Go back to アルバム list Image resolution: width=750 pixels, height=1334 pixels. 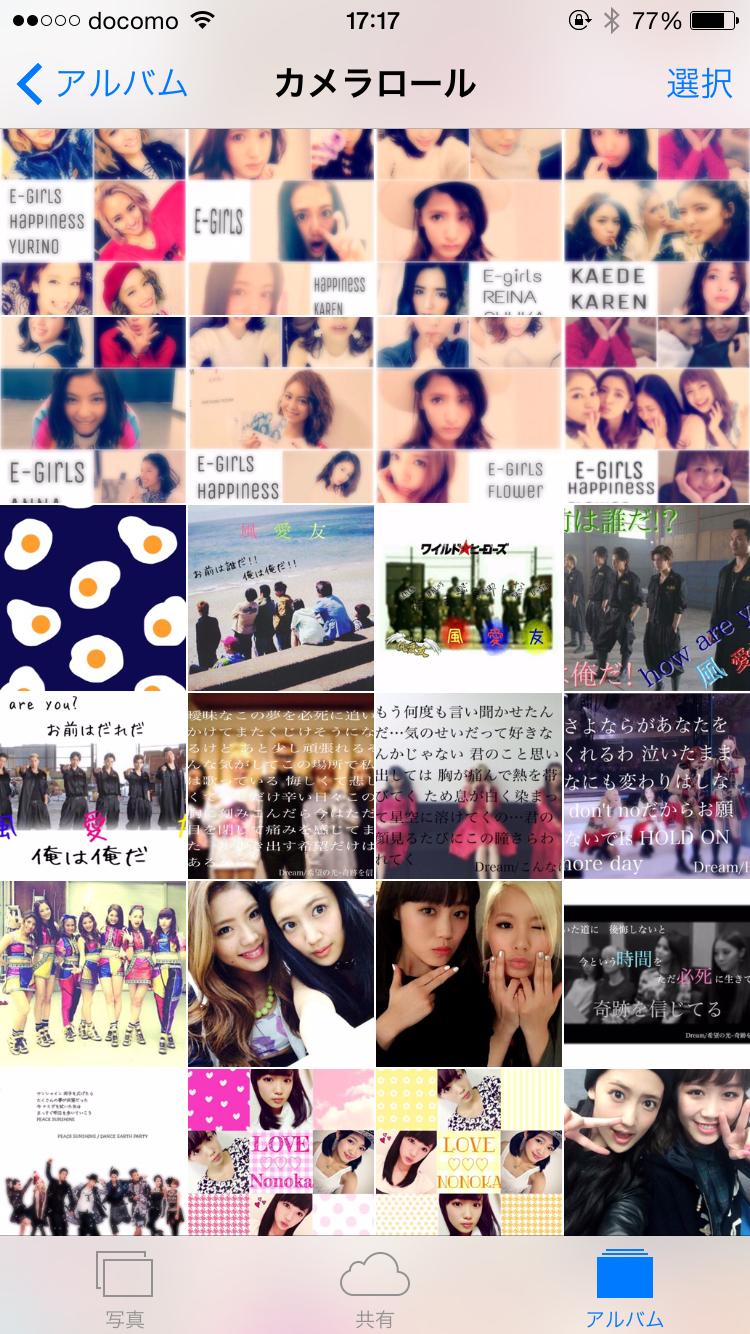click(102, 84)
